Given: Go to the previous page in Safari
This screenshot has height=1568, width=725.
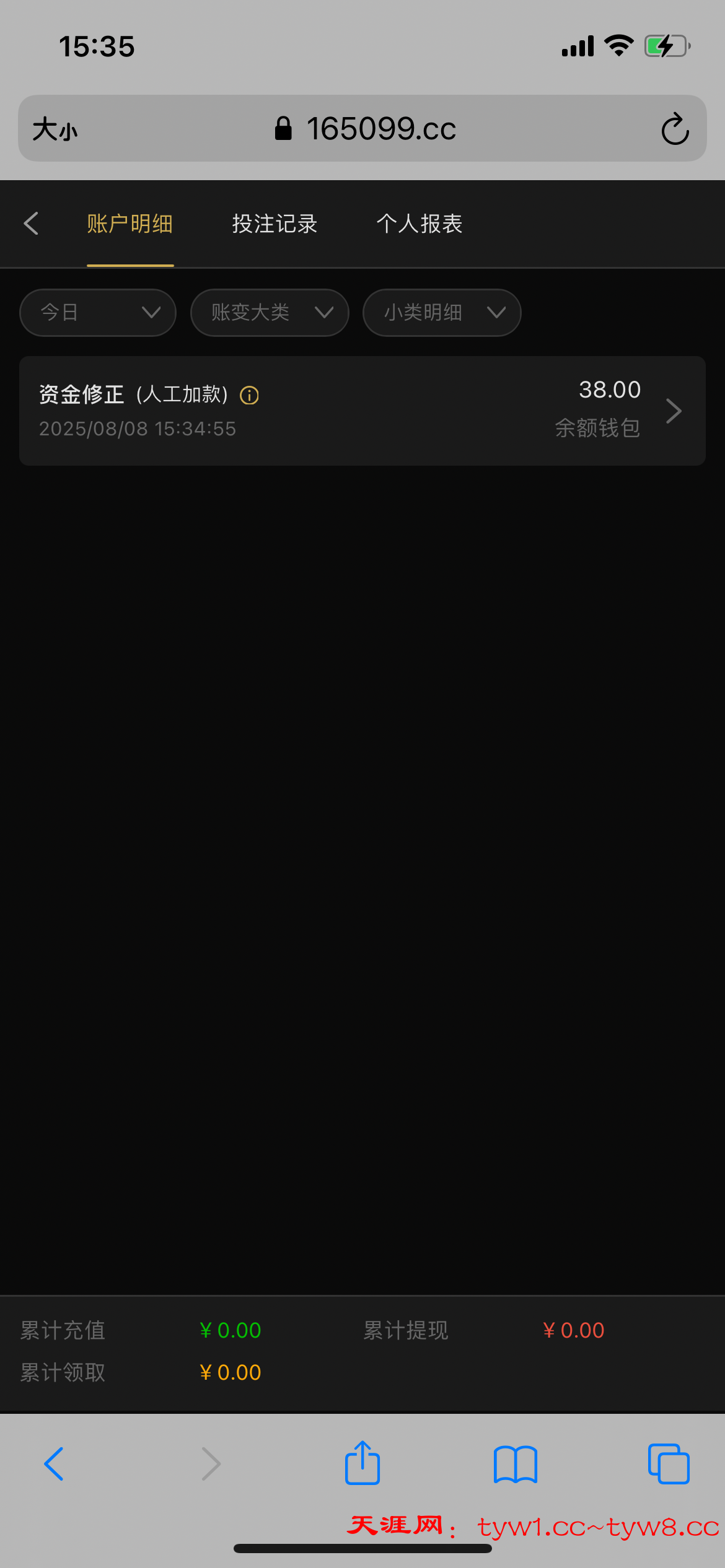Looking at the screenshot, I should [55, 1464].
